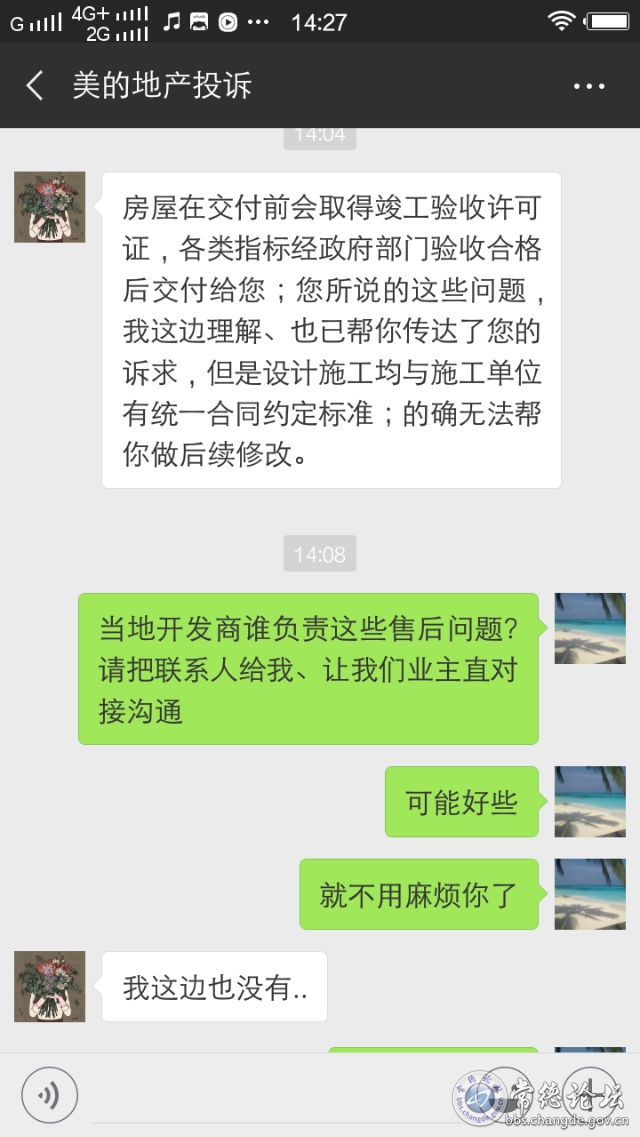Switch to voice input mode
The height and width of the screenshot is (1137, 640).
click(49, 1095)
